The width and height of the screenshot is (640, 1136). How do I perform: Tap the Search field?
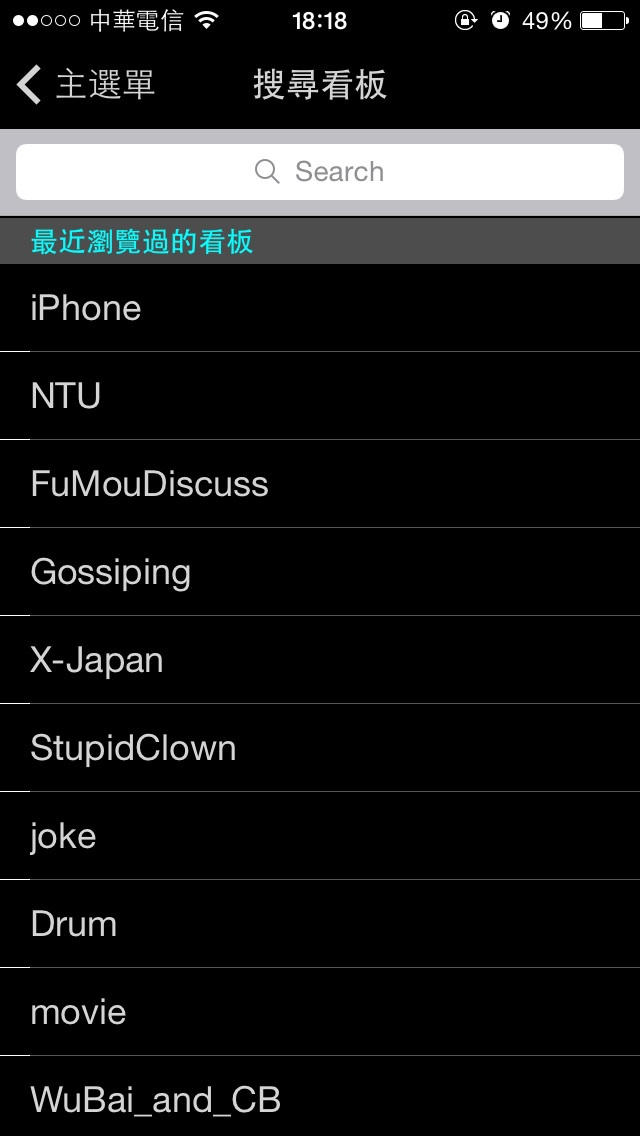(320, 172)
